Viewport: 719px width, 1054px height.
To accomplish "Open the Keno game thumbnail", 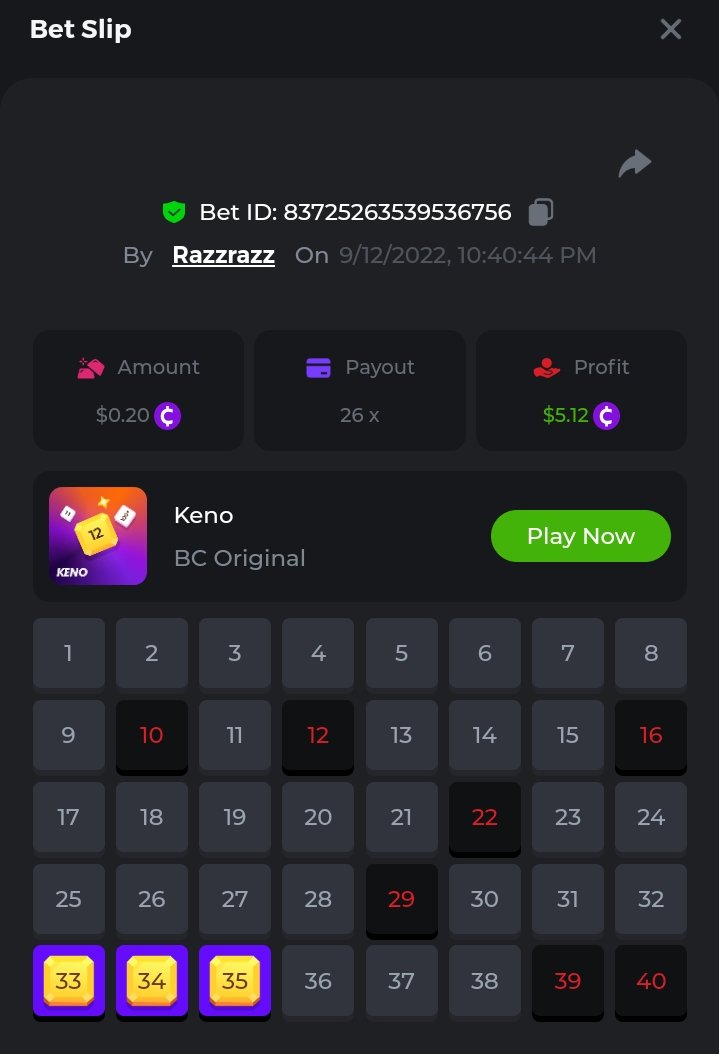I will (x=98, y=536).
